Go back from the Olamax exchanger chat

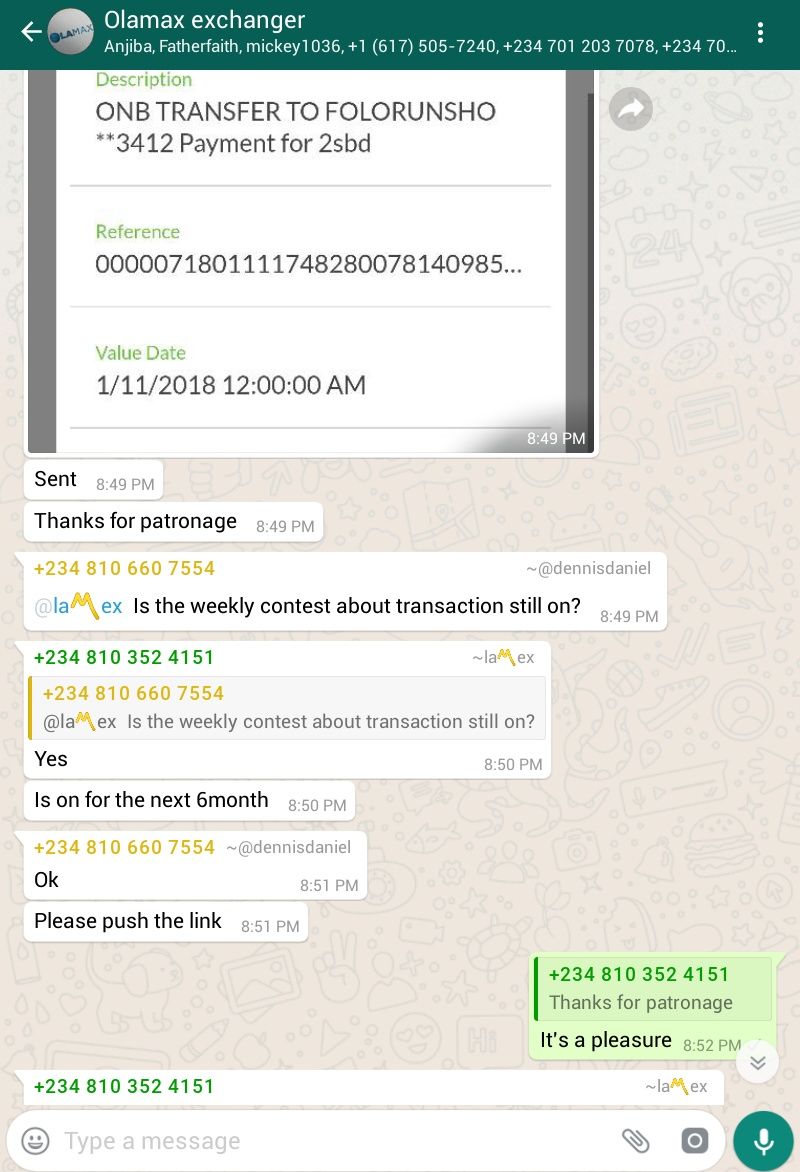tap(31, 32)
